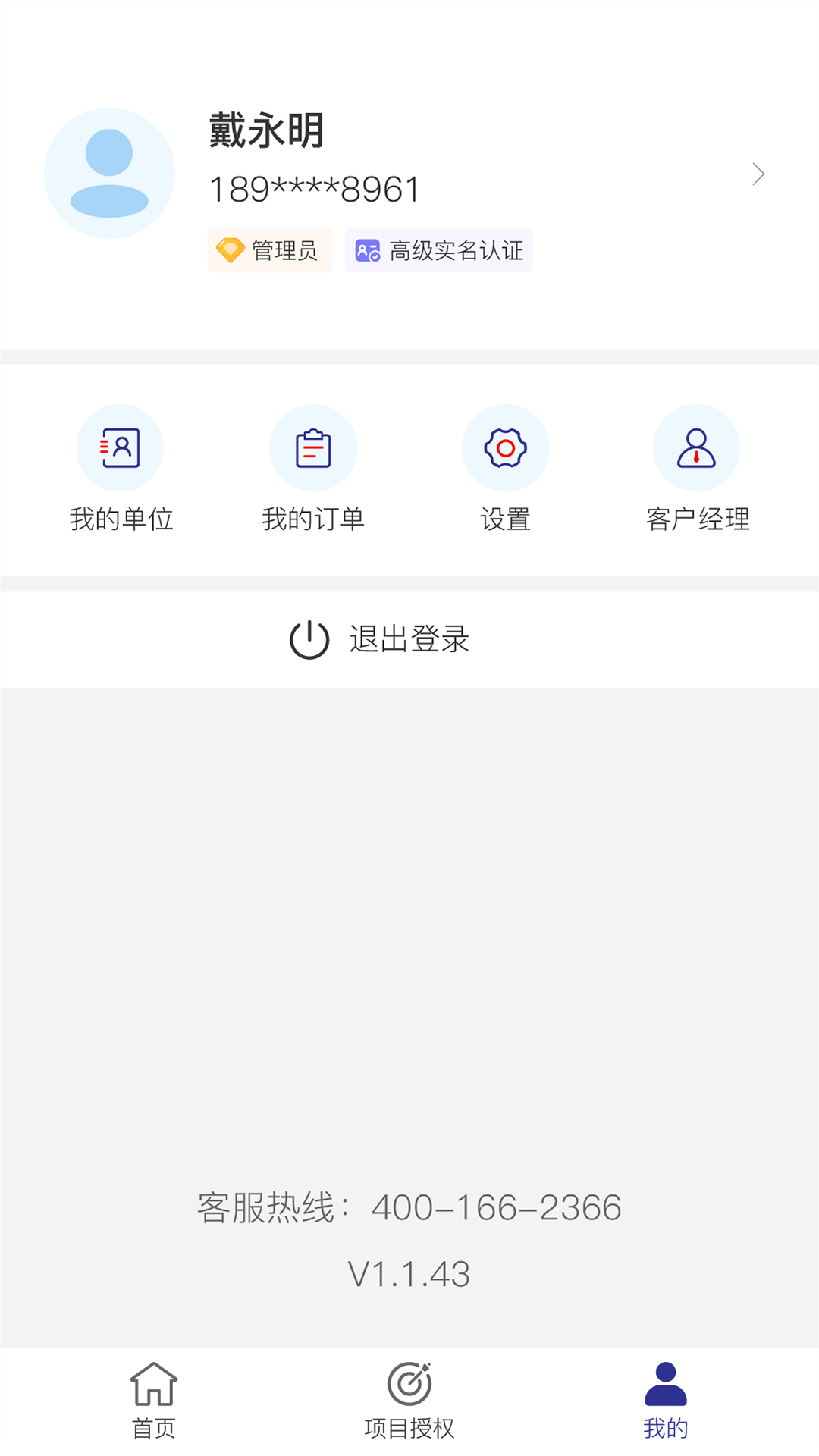The image size is (819, 1456).
Task: Open 我的单位 (My Organization) icon
Action: [119, 447]
